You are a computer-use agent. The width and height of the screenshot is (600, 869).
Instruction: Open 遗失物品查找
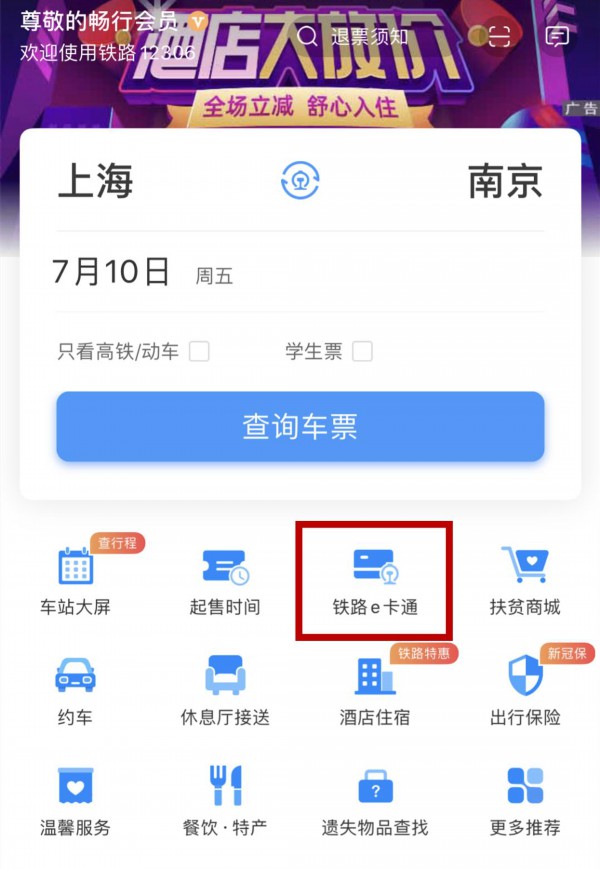tap(375, 801)
